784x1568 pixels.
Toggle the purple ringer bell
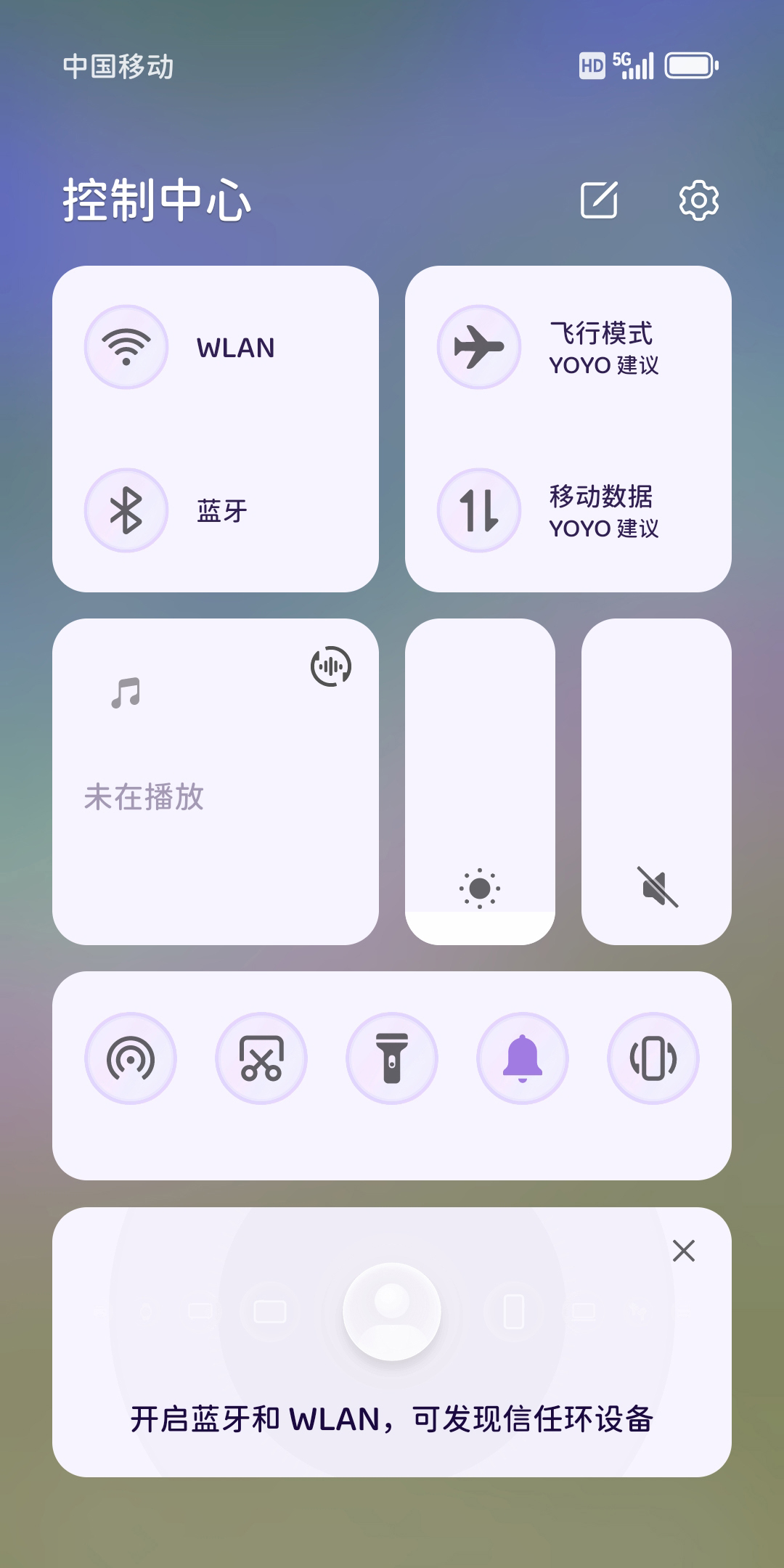tap(523, 1058)
